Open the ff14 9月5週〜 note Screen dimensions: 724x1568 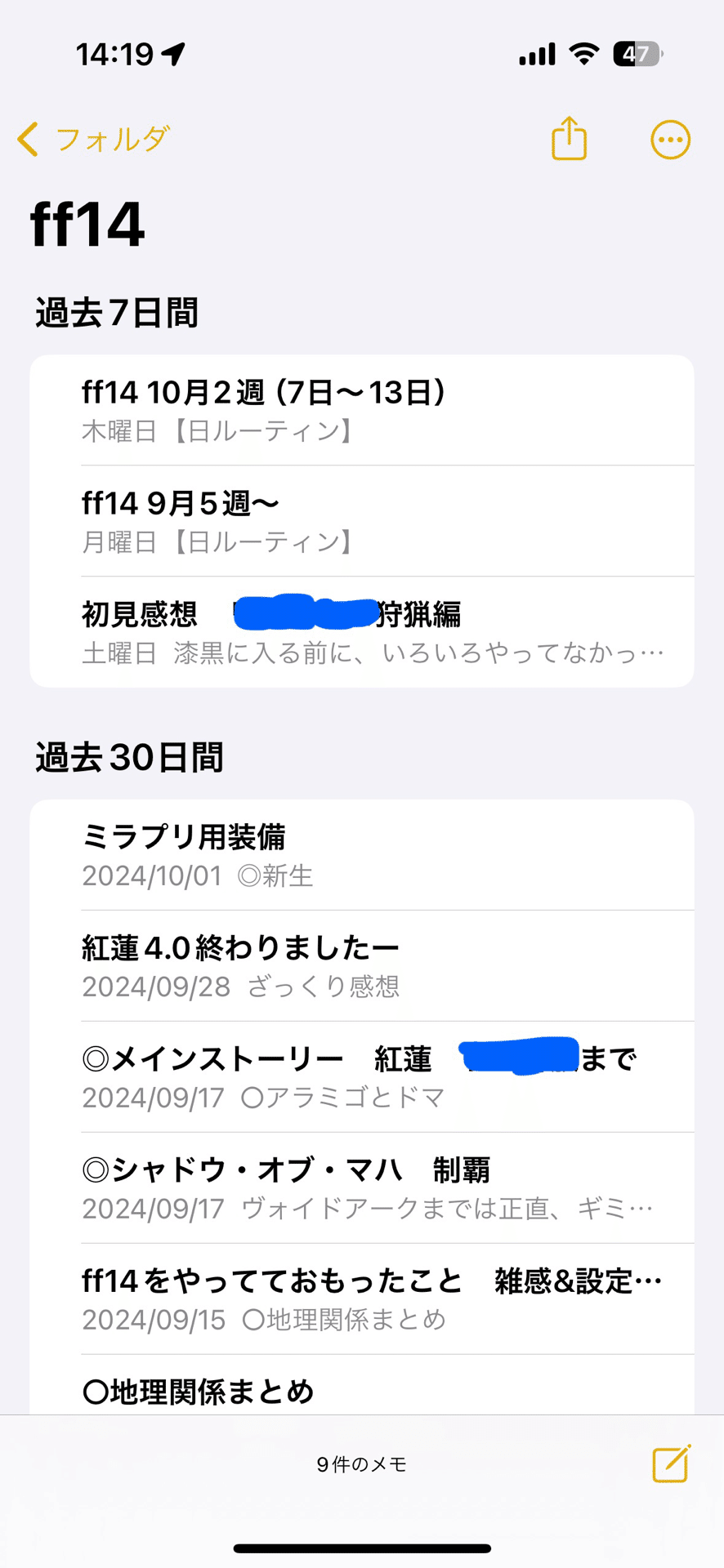(361, 521)
